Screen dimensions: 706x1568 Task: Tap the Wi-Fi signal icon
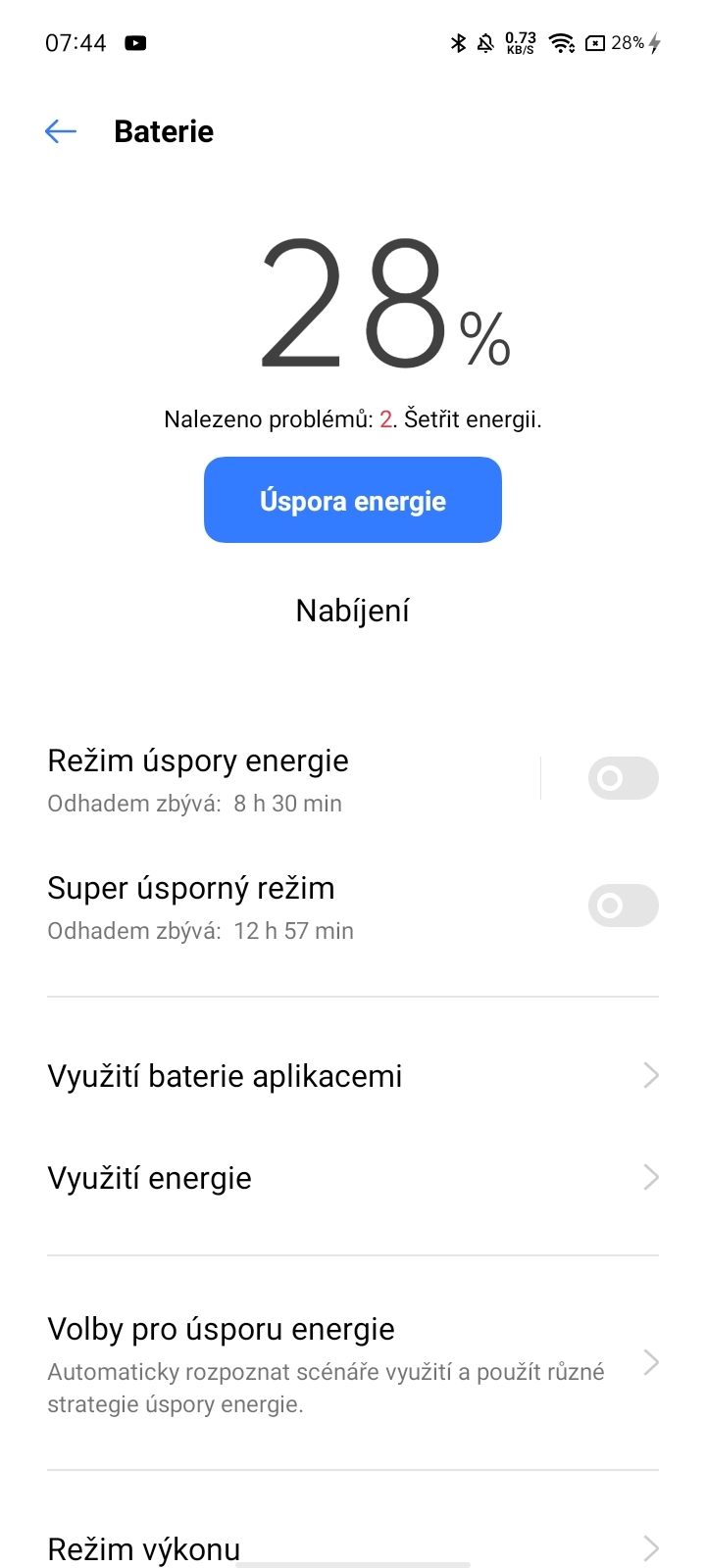[561, 43]
